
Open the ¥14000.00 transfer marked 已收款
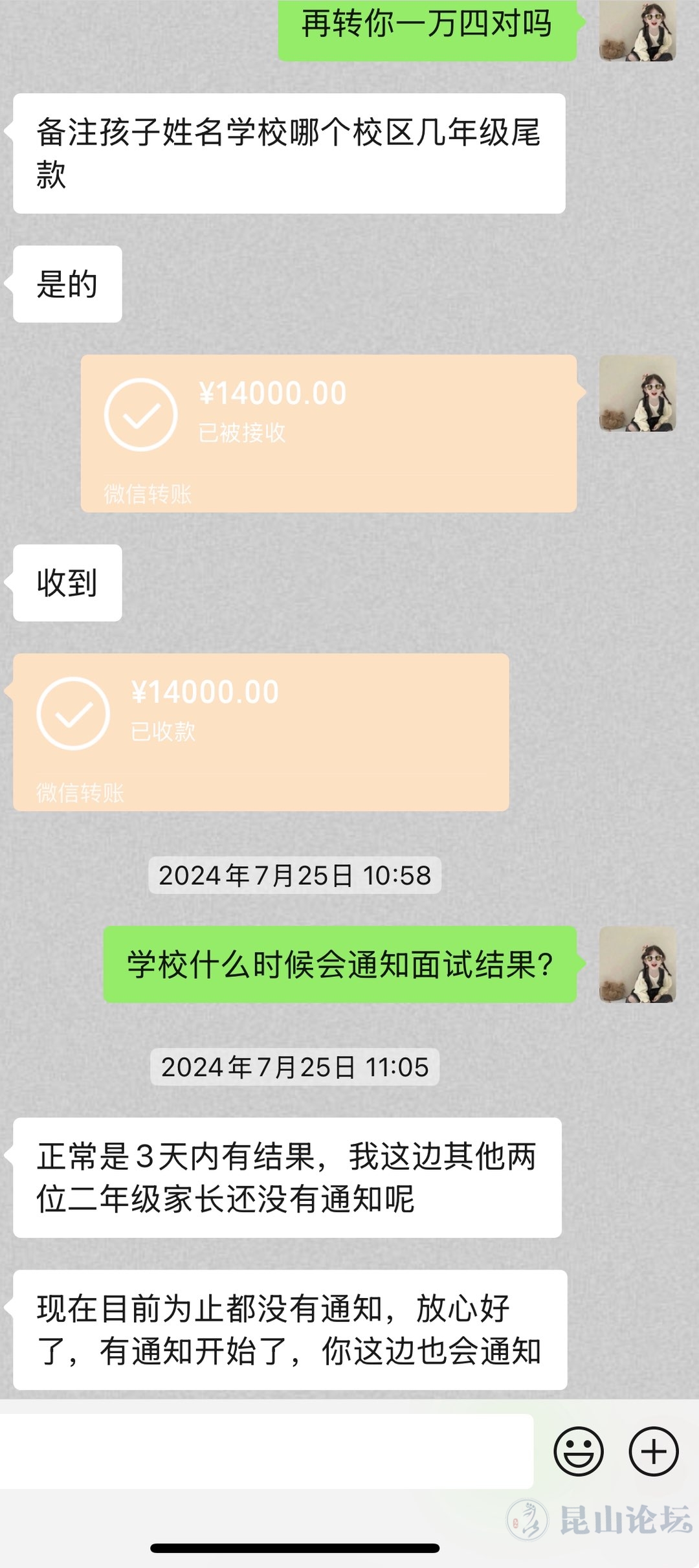[261, 732]
